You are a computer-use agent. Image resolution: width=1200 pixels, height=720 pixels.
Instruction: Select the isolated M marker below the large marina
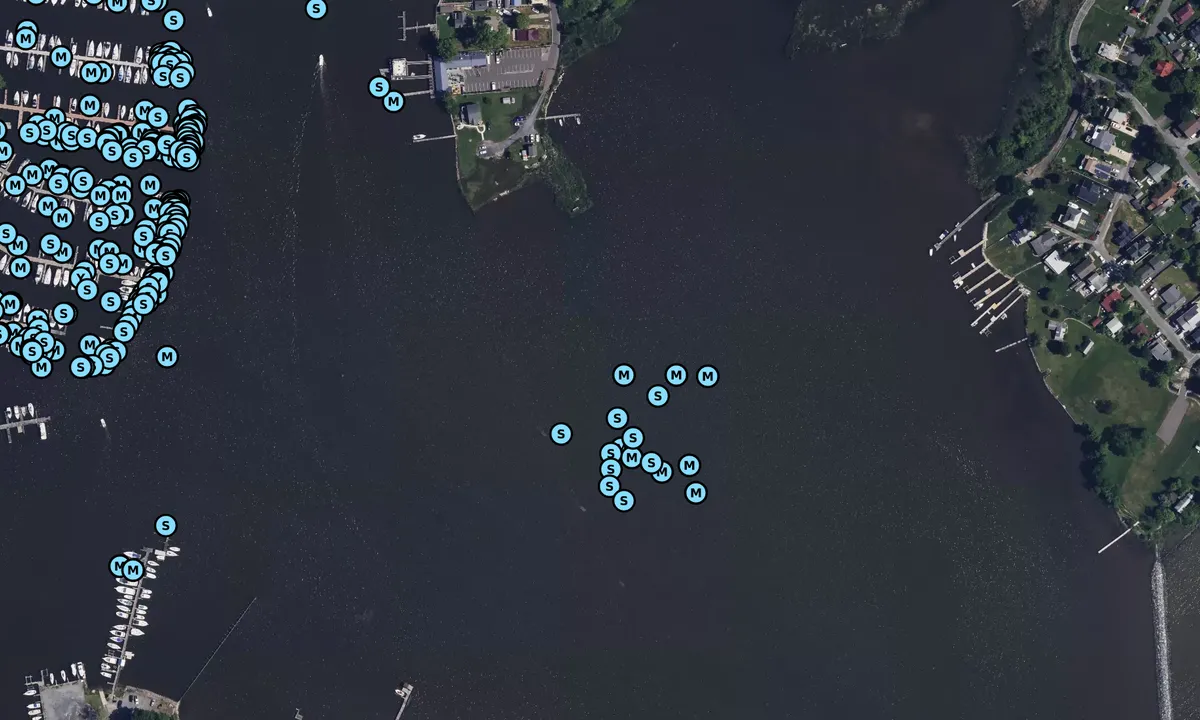coord(167,356)
